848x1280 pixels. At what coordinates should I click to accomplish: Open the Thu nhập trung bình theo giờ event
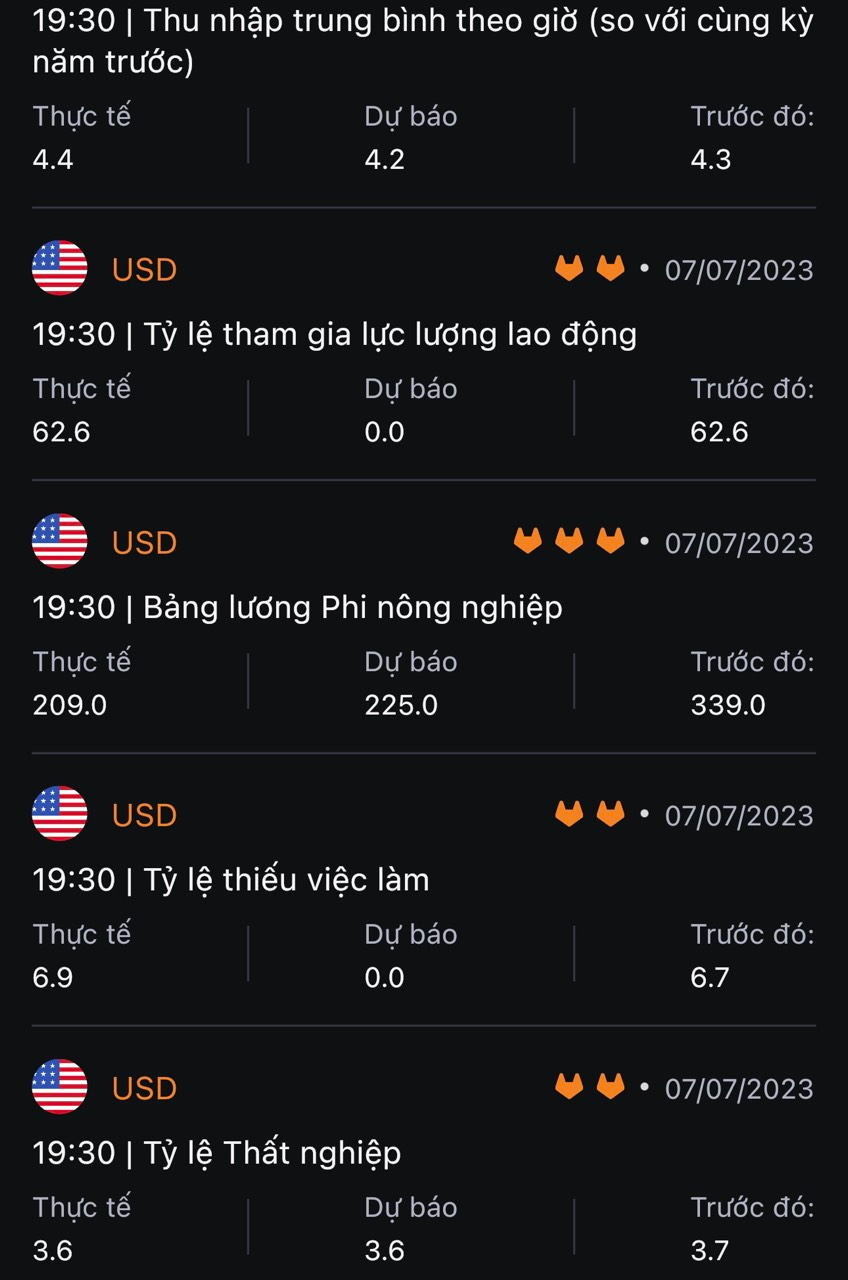click(422, 42)
